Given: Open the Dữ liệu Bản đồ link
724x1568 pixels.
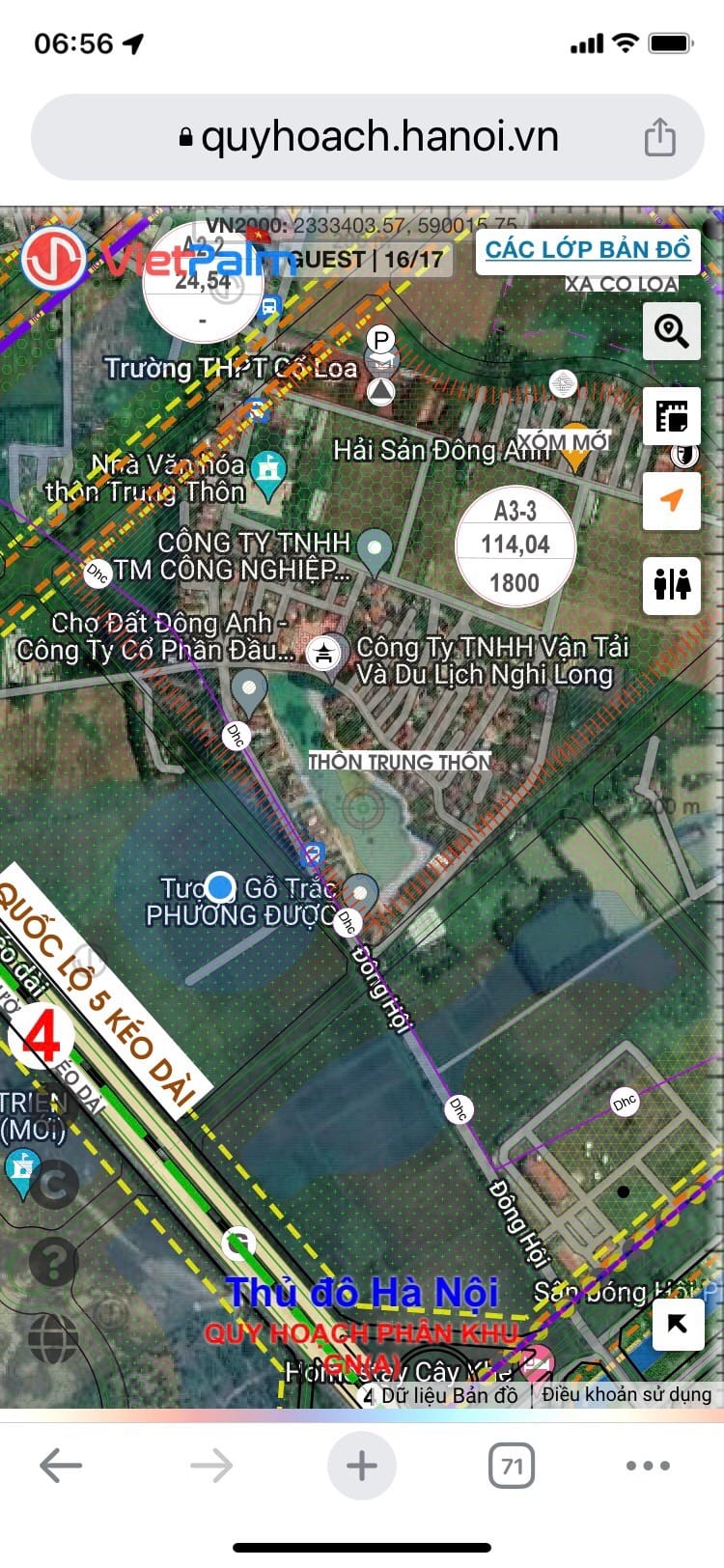Looking at the screenshot, I should pyautogui.click(x=449, y=1395).
